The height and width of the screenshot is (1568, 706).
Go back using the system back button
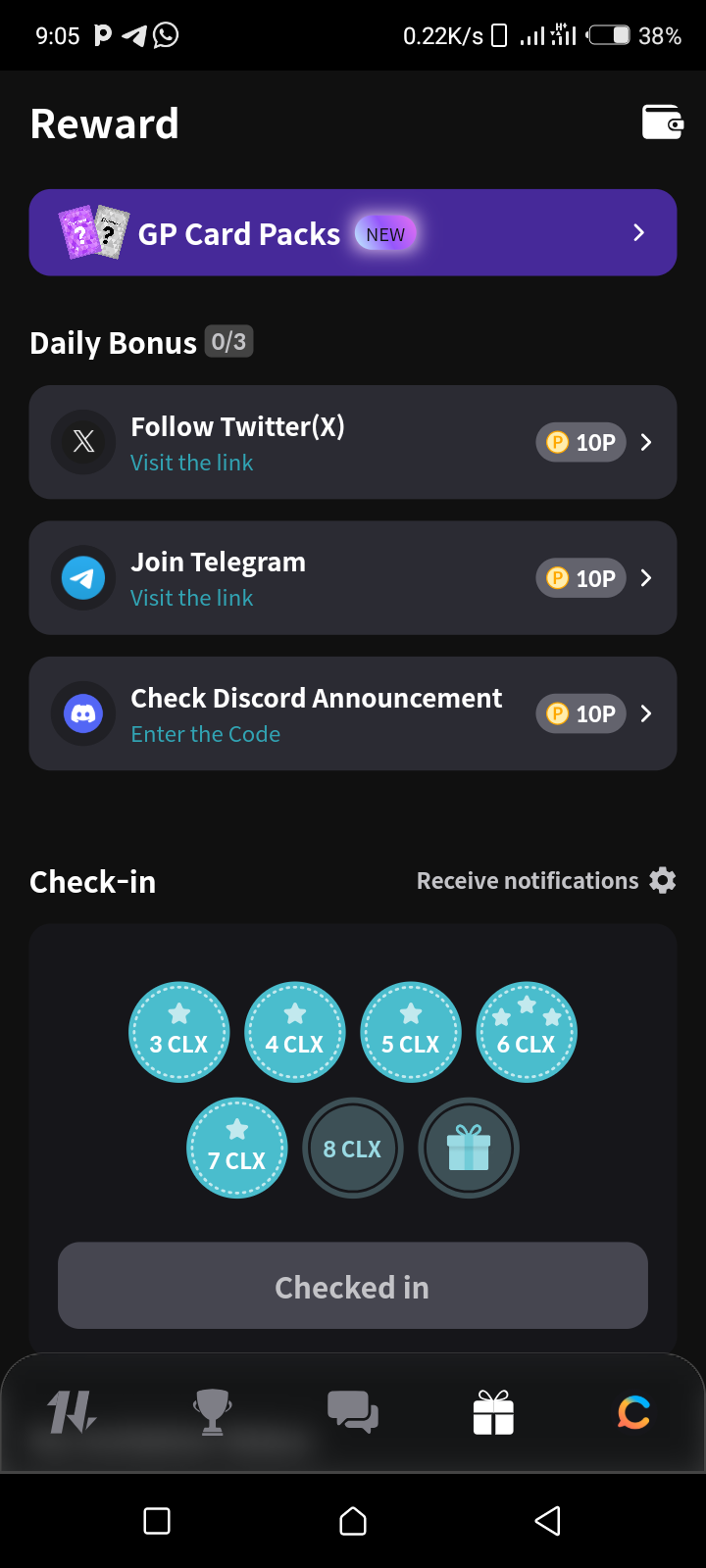pos(547,1521)
